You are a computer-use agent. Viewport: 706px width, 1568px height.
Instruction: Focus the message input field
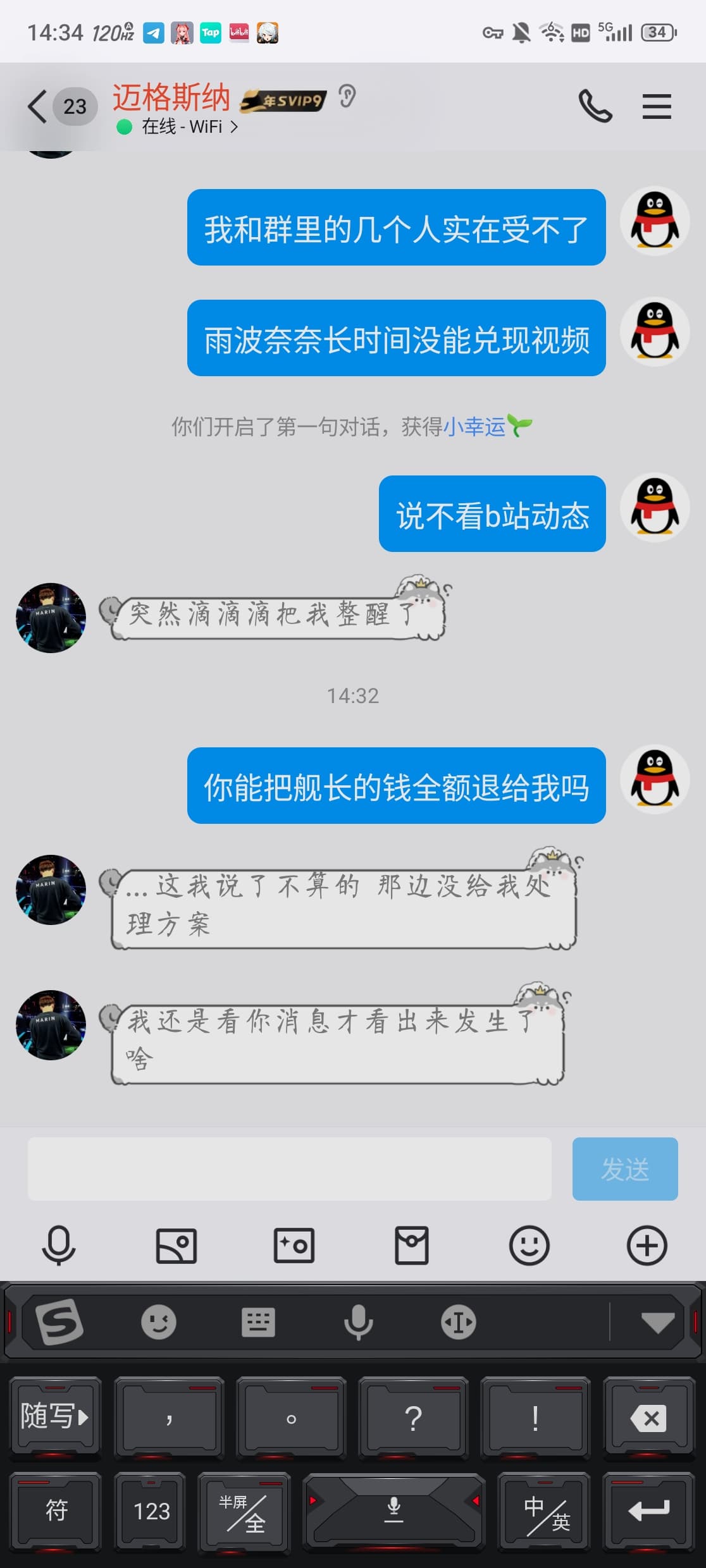coord(289,1168)
